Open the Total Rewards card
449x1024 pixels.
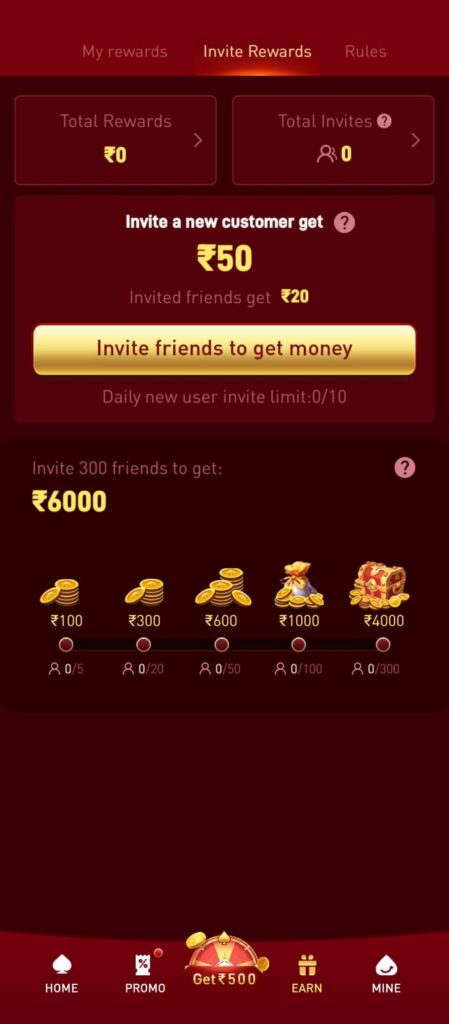click(x=116, y=140)
